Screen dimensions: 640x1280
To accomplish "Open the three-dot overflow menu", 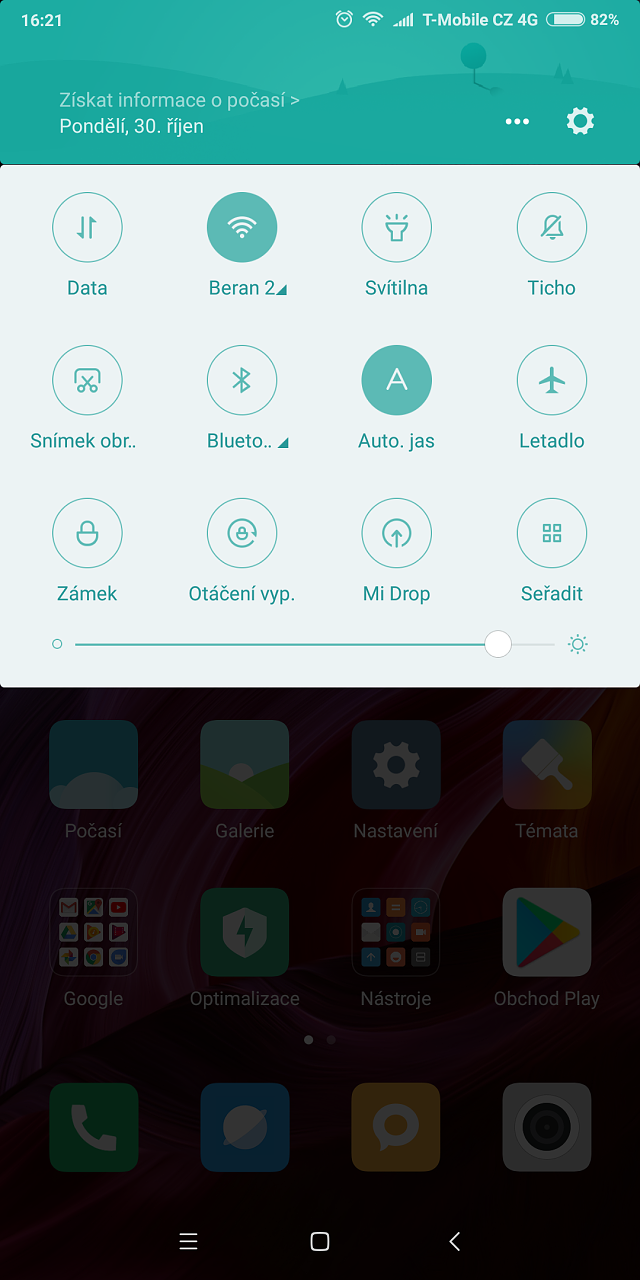I will (x=517, y=122).
